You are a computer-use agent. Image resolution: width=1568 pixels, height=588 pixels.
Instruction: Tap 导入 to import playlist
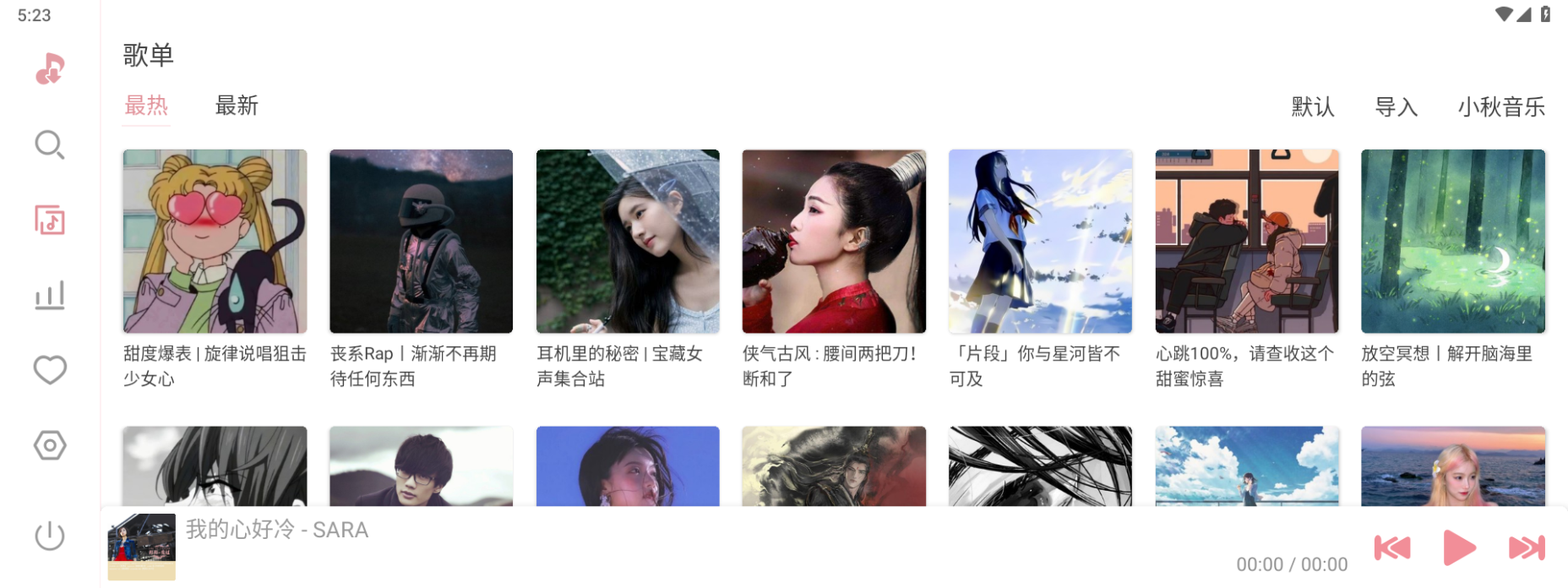[1396, 107]
